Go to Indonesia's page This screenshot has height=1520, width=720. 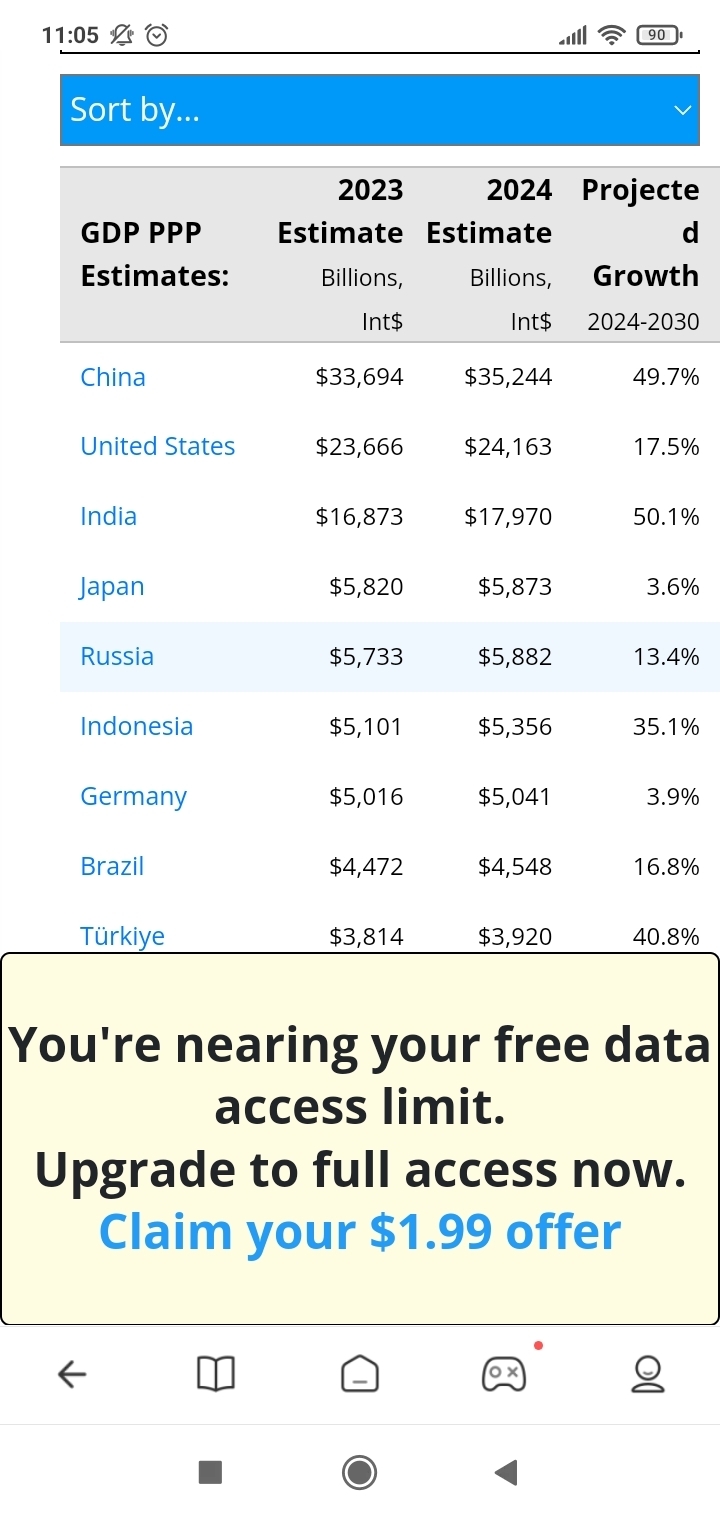137,726
